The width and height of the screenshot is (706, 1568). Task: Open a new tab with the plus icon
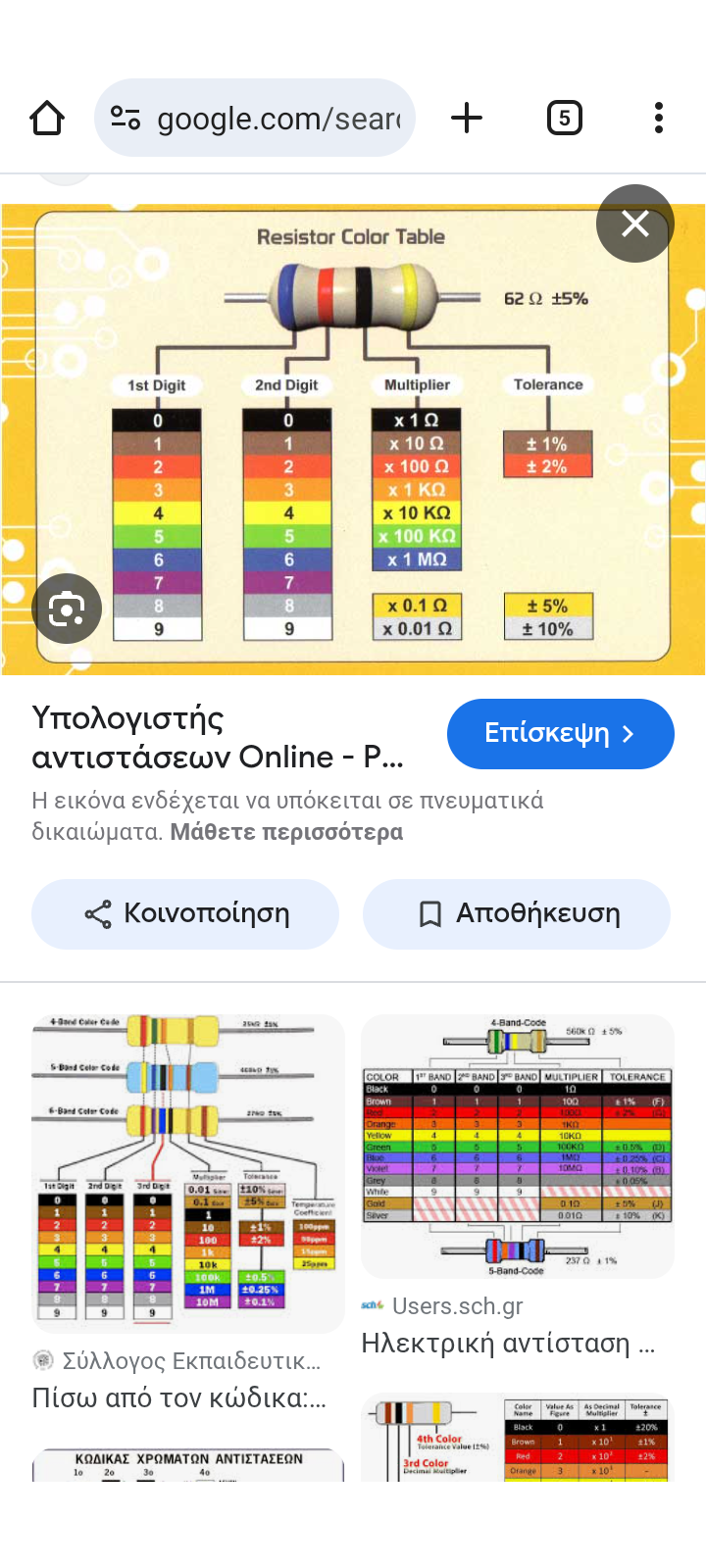coord(467,118)
